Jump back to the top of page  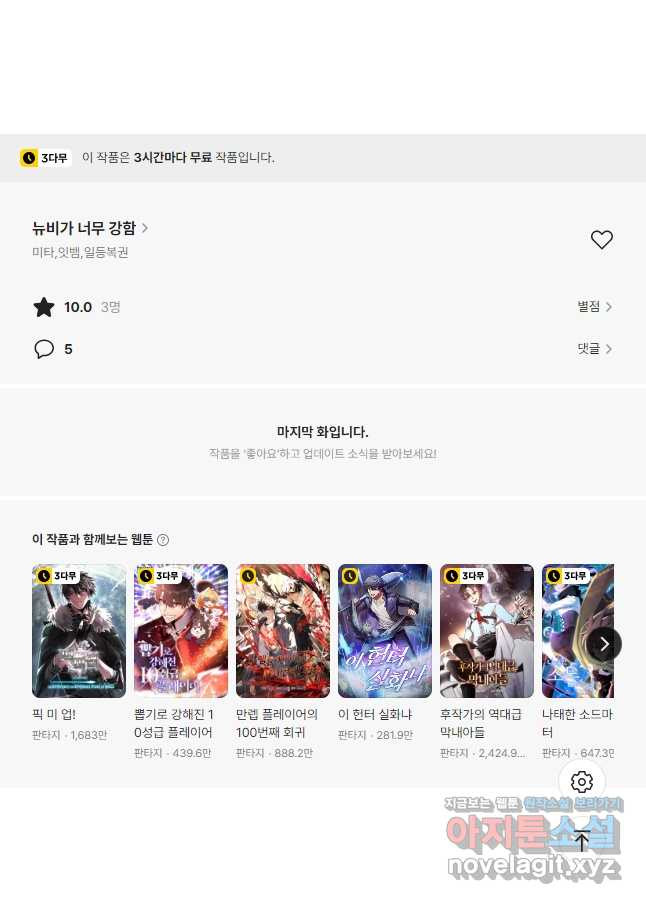pyautogui.click(x=582, y=842)
